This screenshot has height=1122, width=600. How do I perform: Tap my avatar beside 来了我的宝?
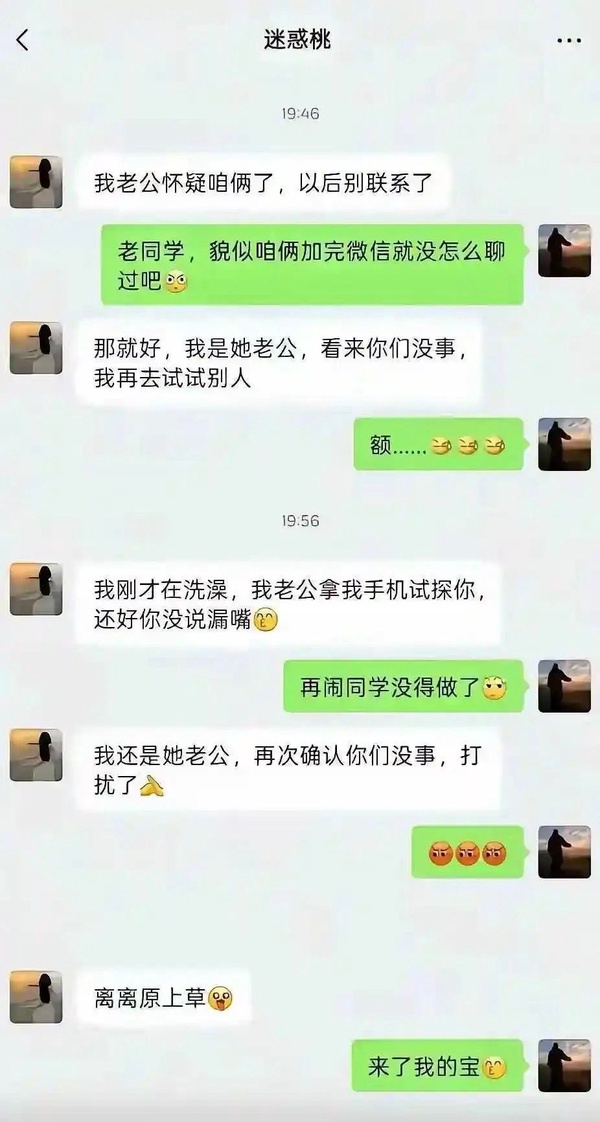tap(564, 1066)
